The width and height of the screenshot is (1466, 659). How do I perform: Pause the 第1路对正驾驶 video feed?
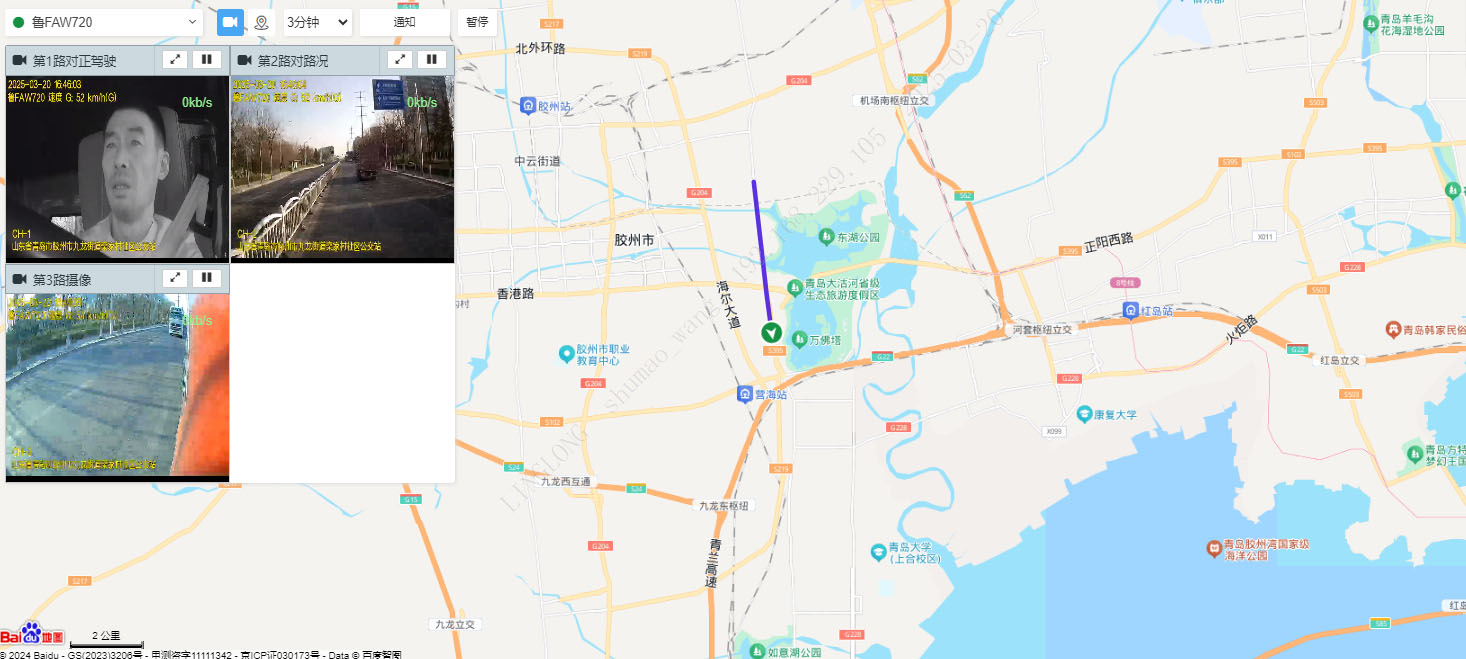pyautogui.click(x=207, y=60)
